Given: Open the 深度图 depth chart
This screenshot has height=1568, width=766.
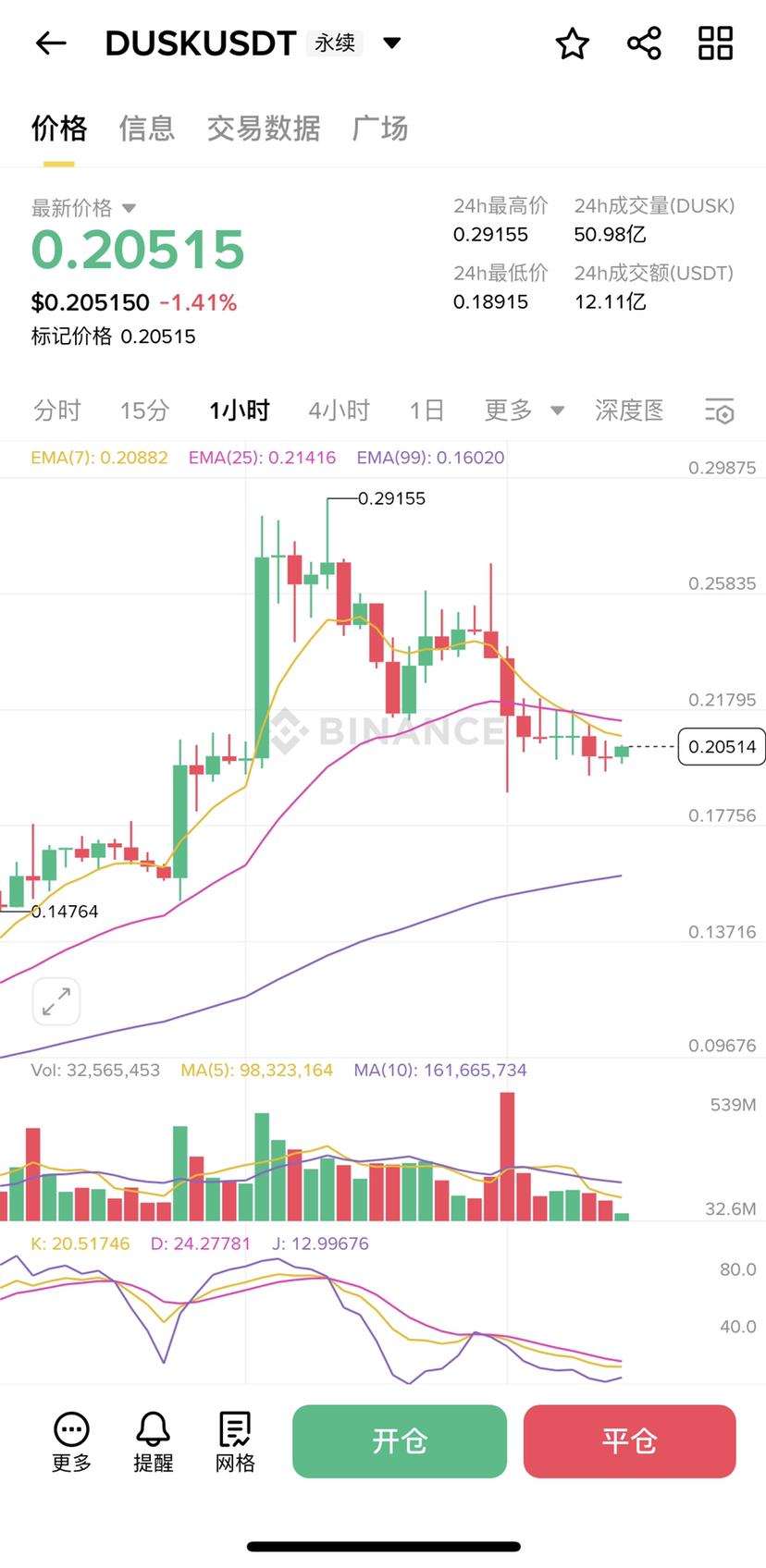Looking at the screenshot, I should 629,410.
